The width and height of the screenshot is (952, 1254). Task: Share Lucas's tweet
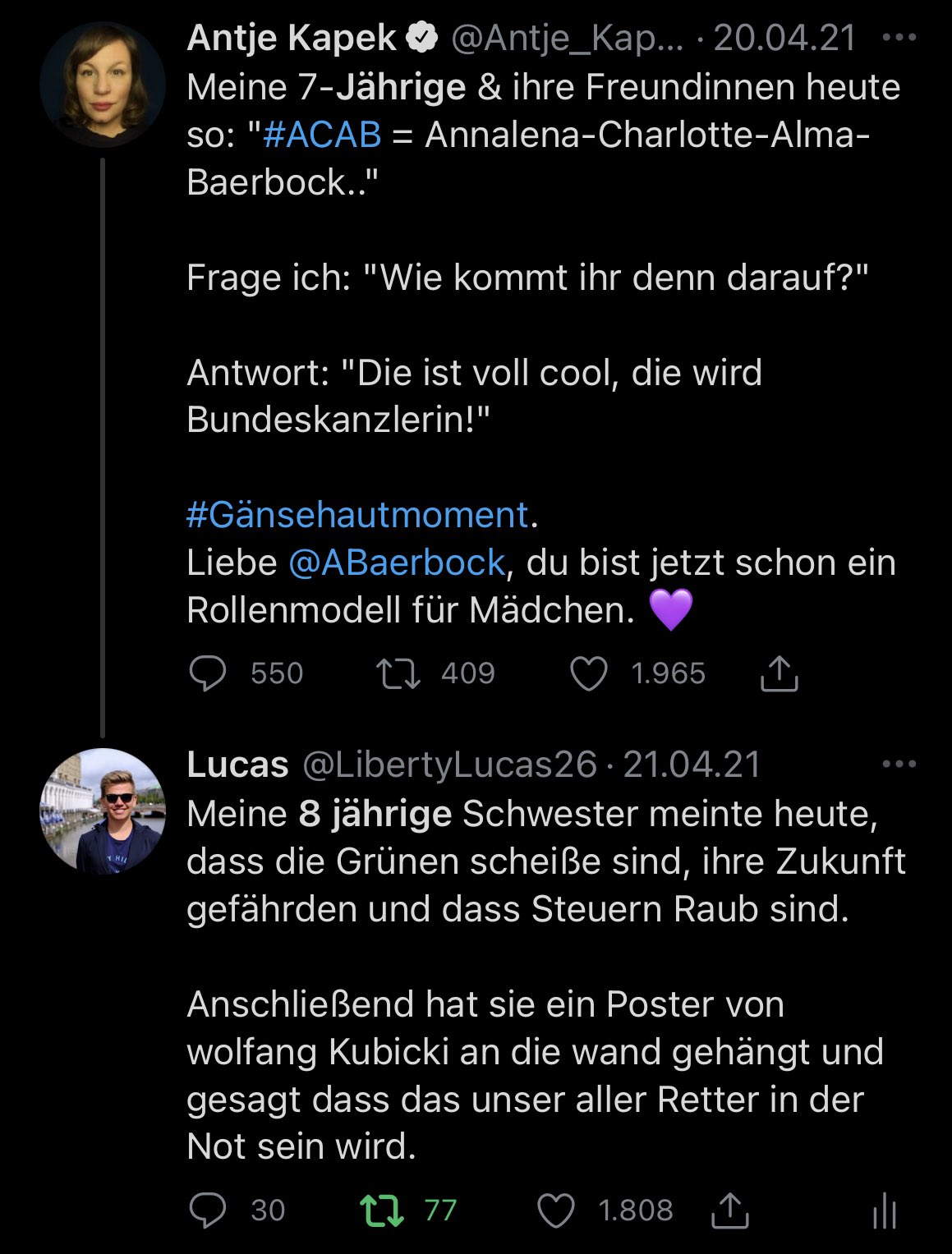tap(729, 1210)
